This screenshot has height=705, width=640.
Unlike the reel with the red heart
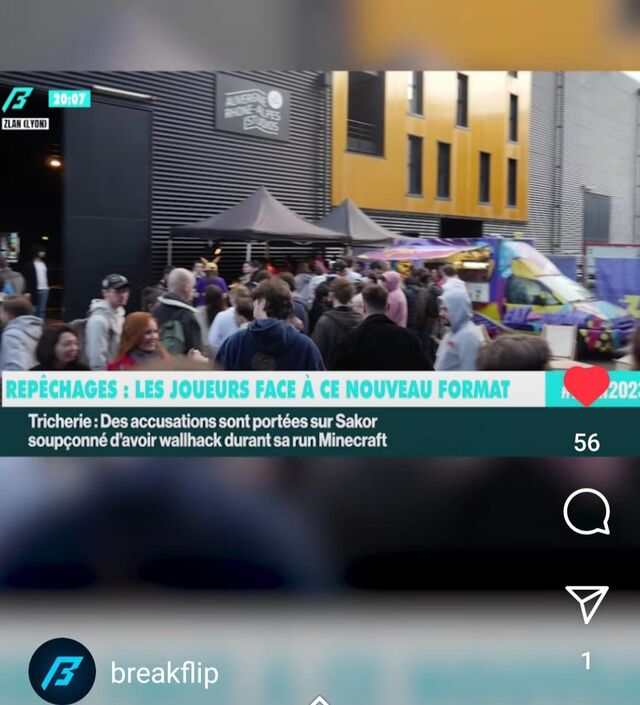[586, 386]
